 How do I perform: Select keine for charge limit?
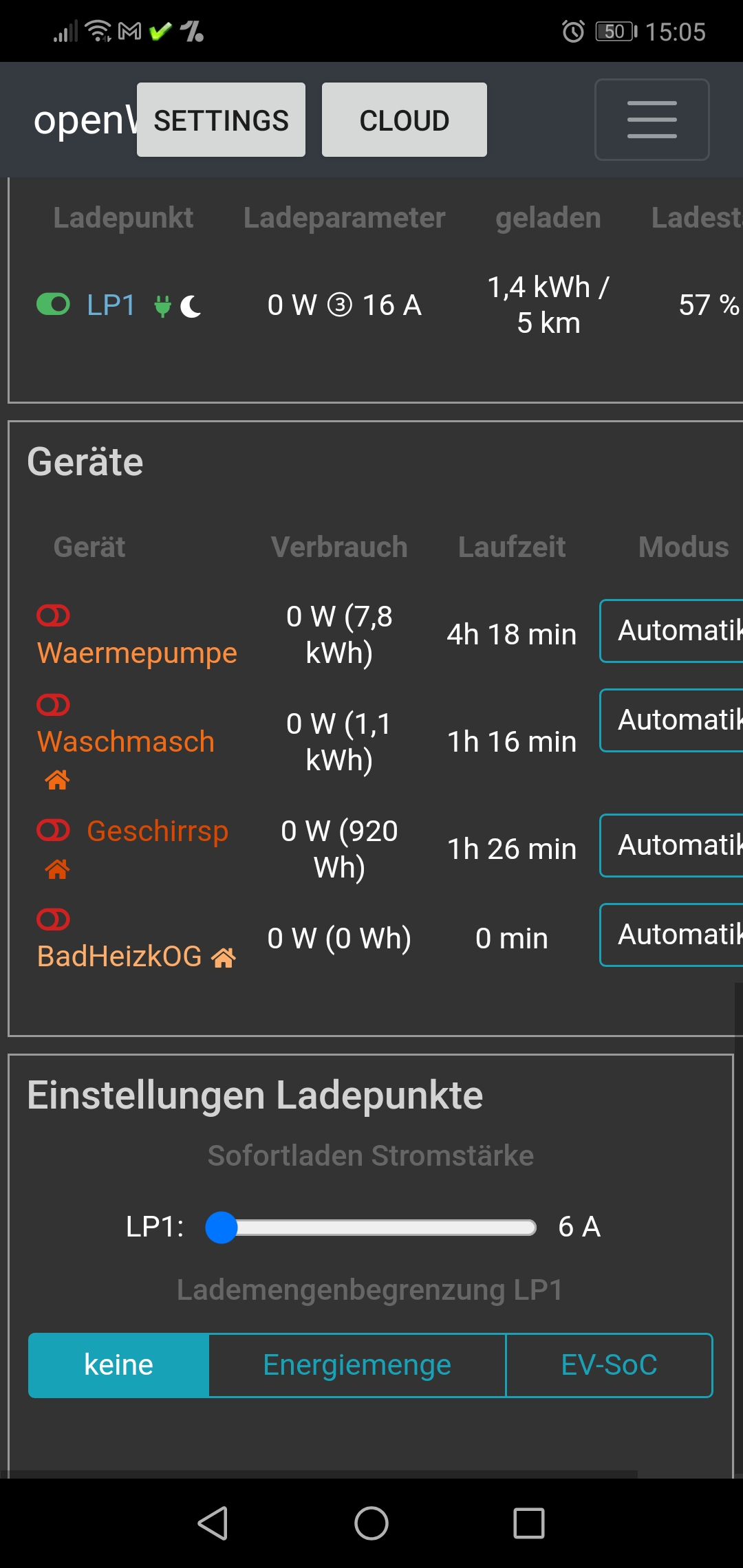pyautogui.click(x=118, y=1365)
